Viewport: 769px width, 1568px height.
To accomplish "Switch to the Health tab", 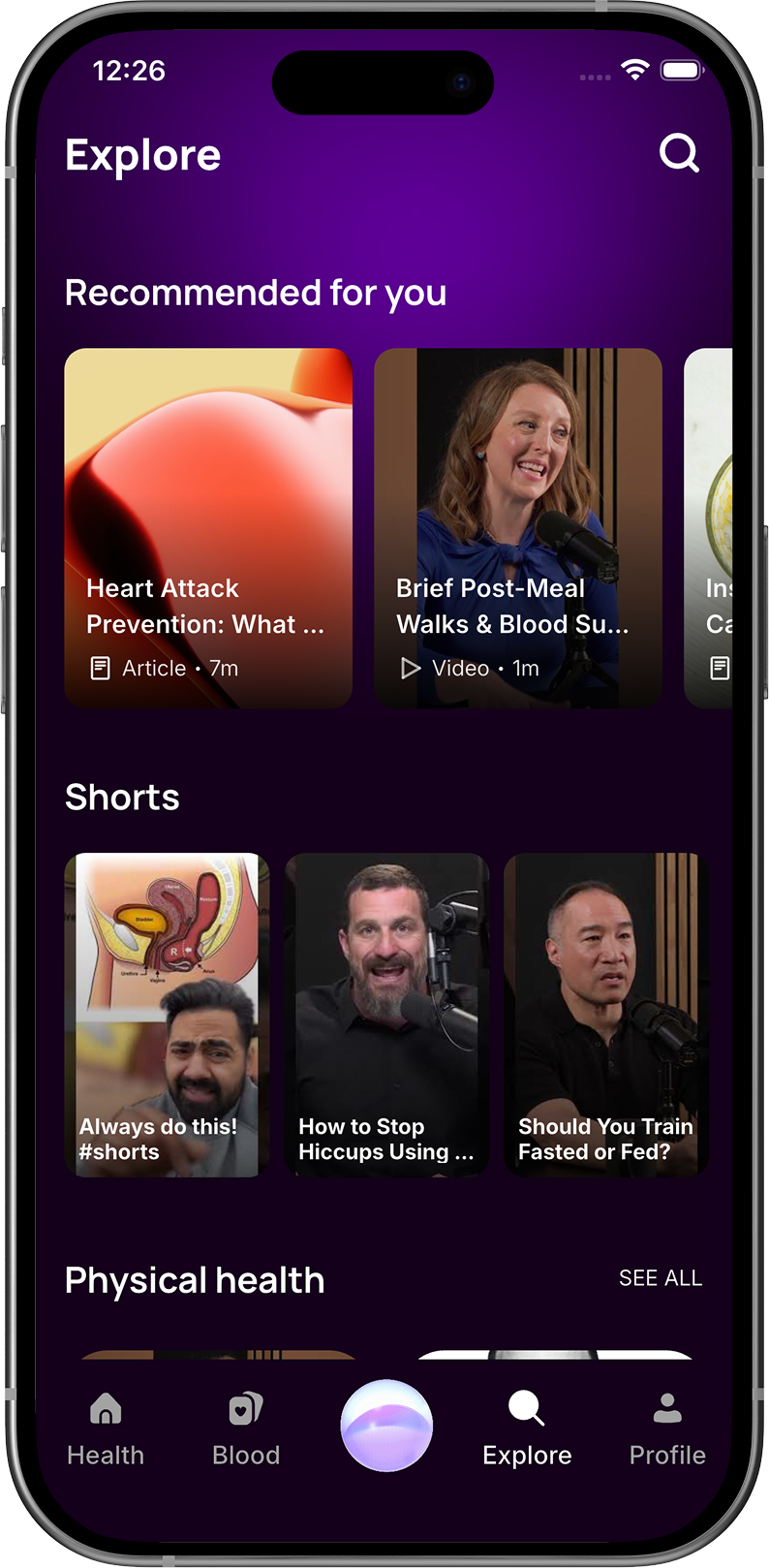I will tap(106, 1427).
